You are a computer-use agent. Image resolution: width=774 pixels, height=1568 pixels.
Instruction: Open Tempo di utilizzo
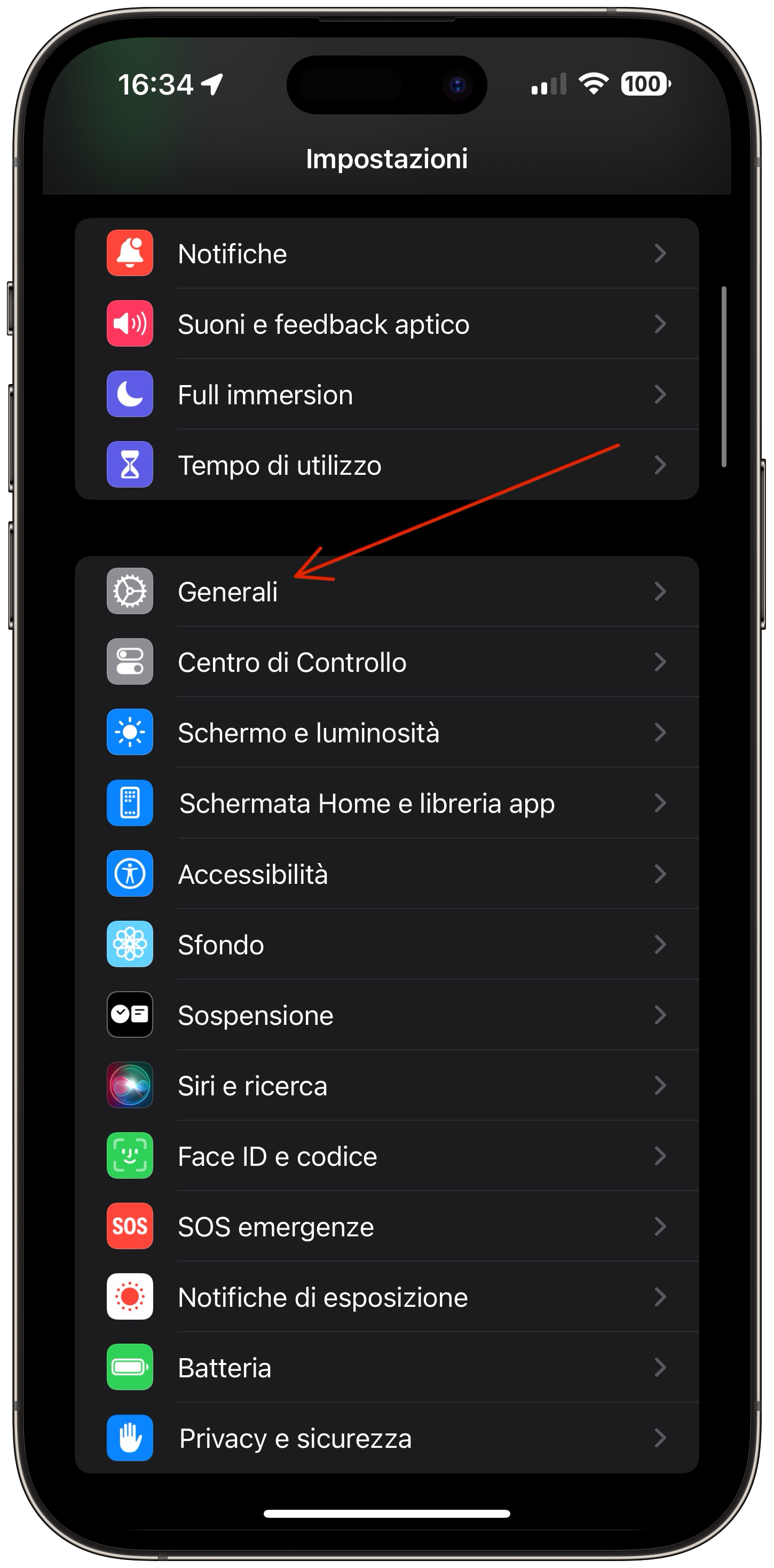pyautogui.click(x=386, y=465)
